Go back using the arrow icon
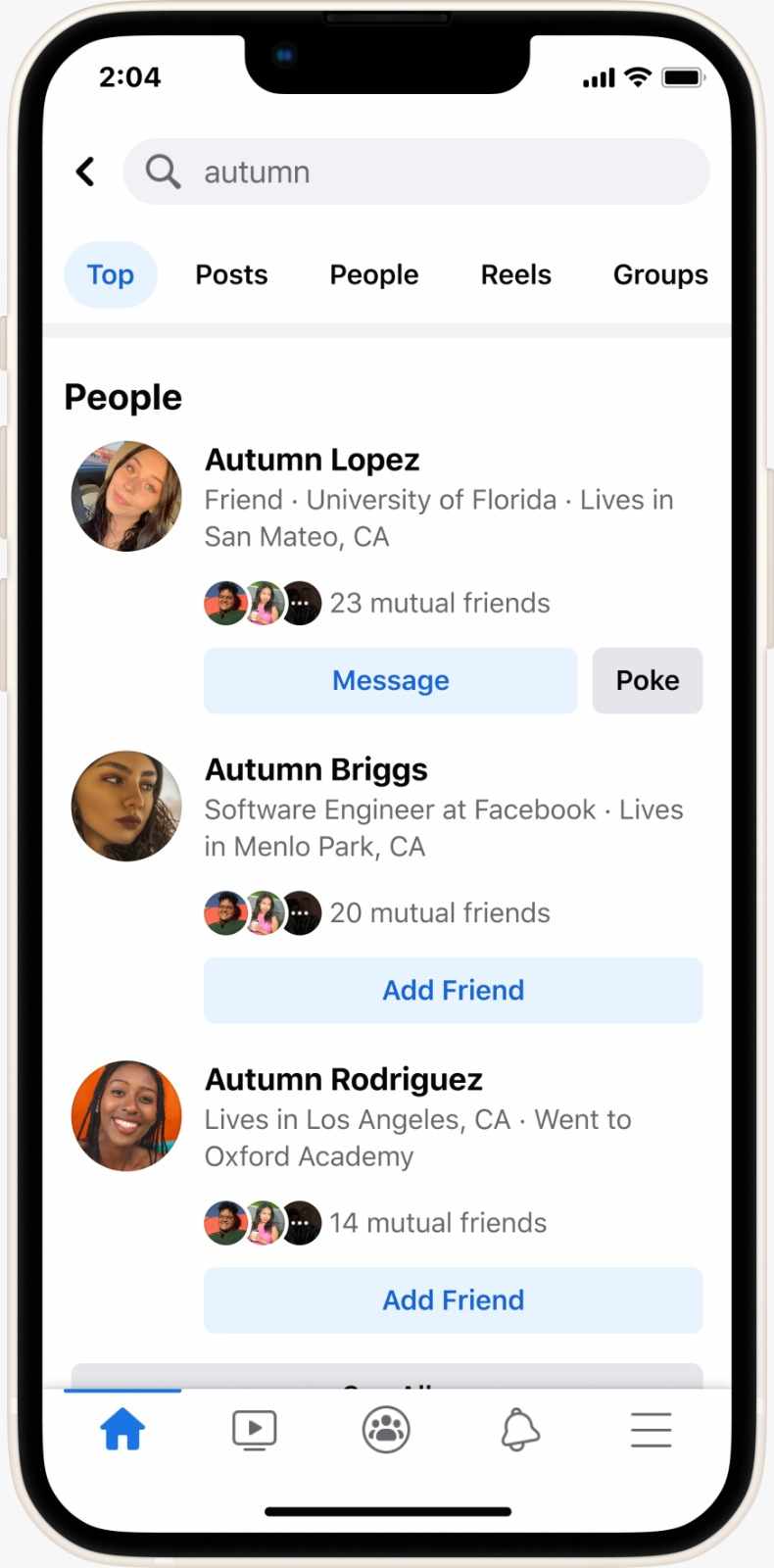774x1568 pixels. pyautogui.click(x=85, y=171)
